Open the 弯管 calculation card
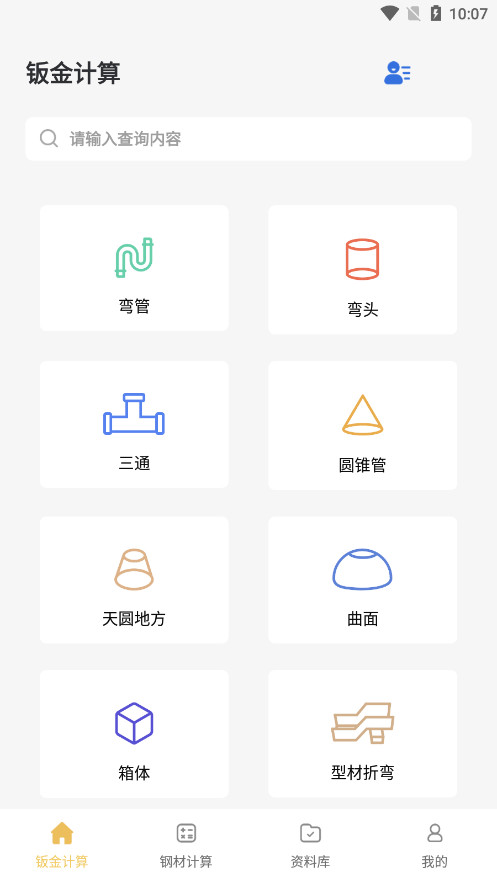497x883 pixels. tap(134, 268)
